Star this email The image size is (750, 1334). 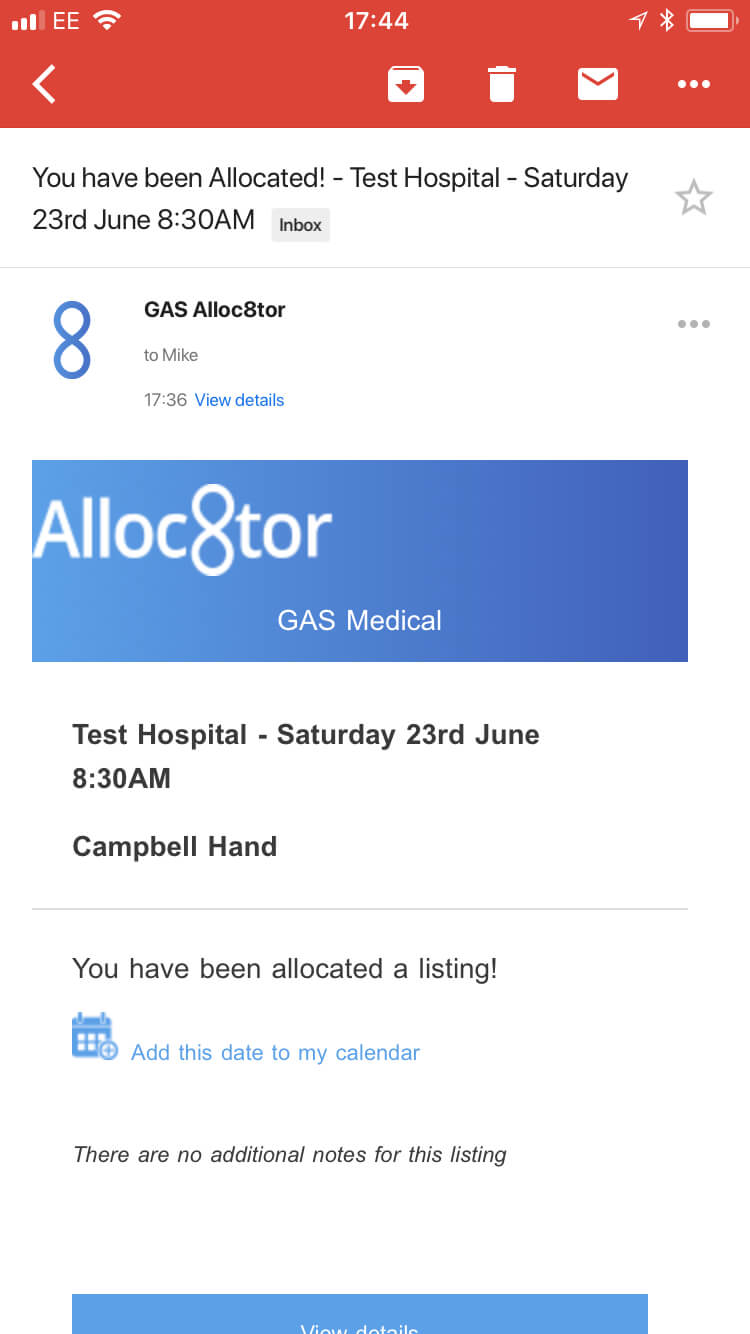[x=694, y=197]
